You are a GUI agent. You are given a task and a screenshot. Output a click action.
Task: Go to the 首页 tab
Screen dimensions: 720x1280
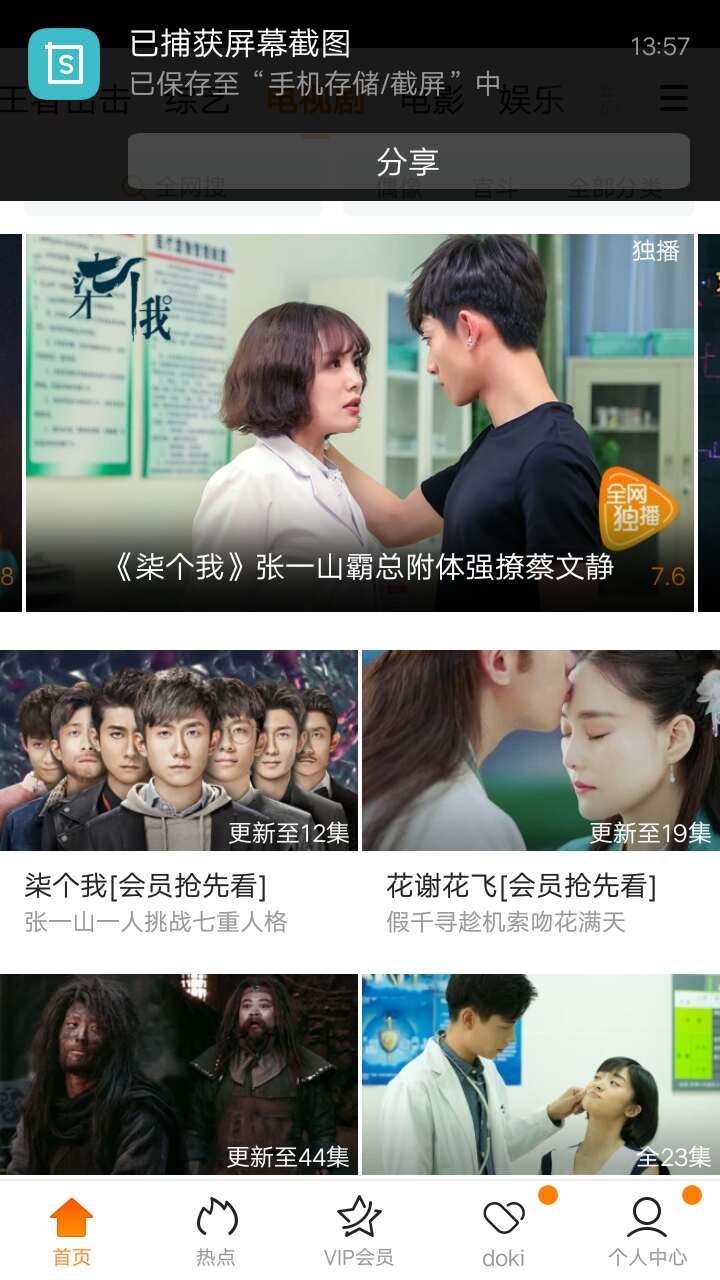coord(72,1231)
